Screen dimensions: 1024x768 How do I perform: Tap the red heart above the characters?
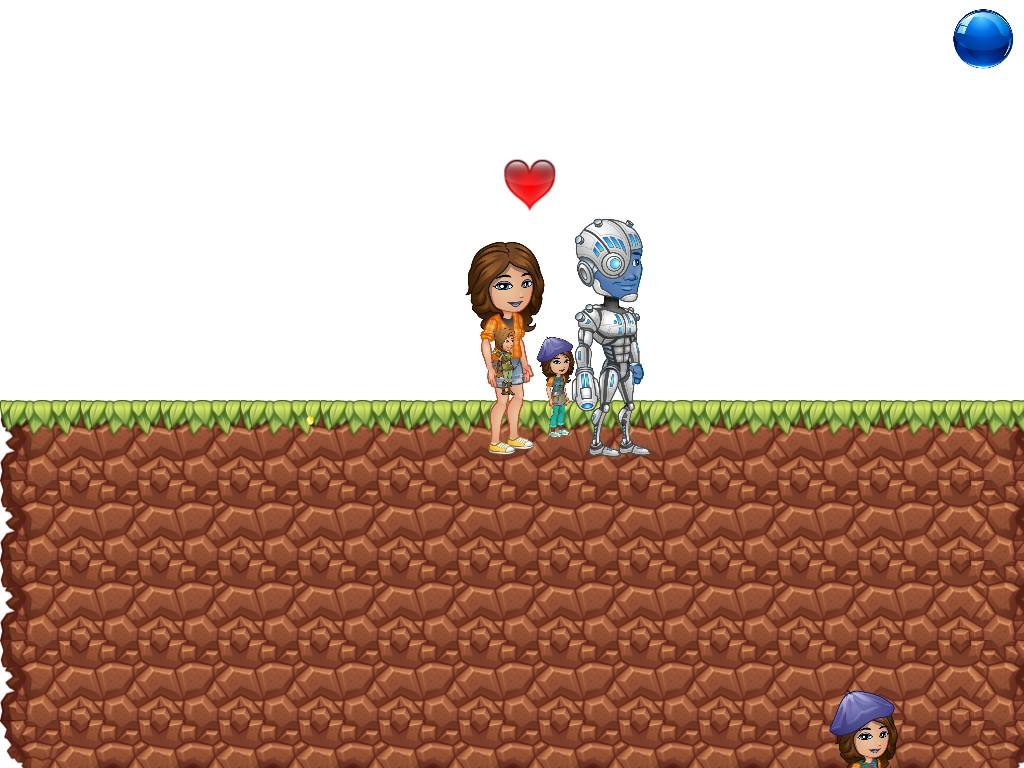[529, 182]
